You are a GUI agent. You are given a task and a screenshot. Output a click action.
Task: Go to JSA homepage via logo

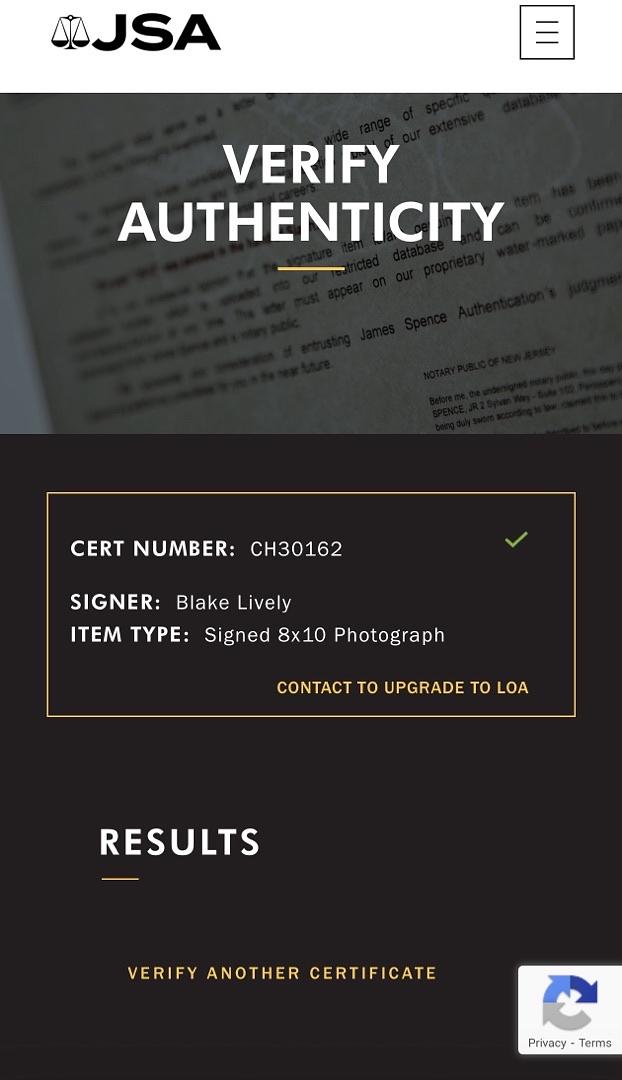point(136,33)
